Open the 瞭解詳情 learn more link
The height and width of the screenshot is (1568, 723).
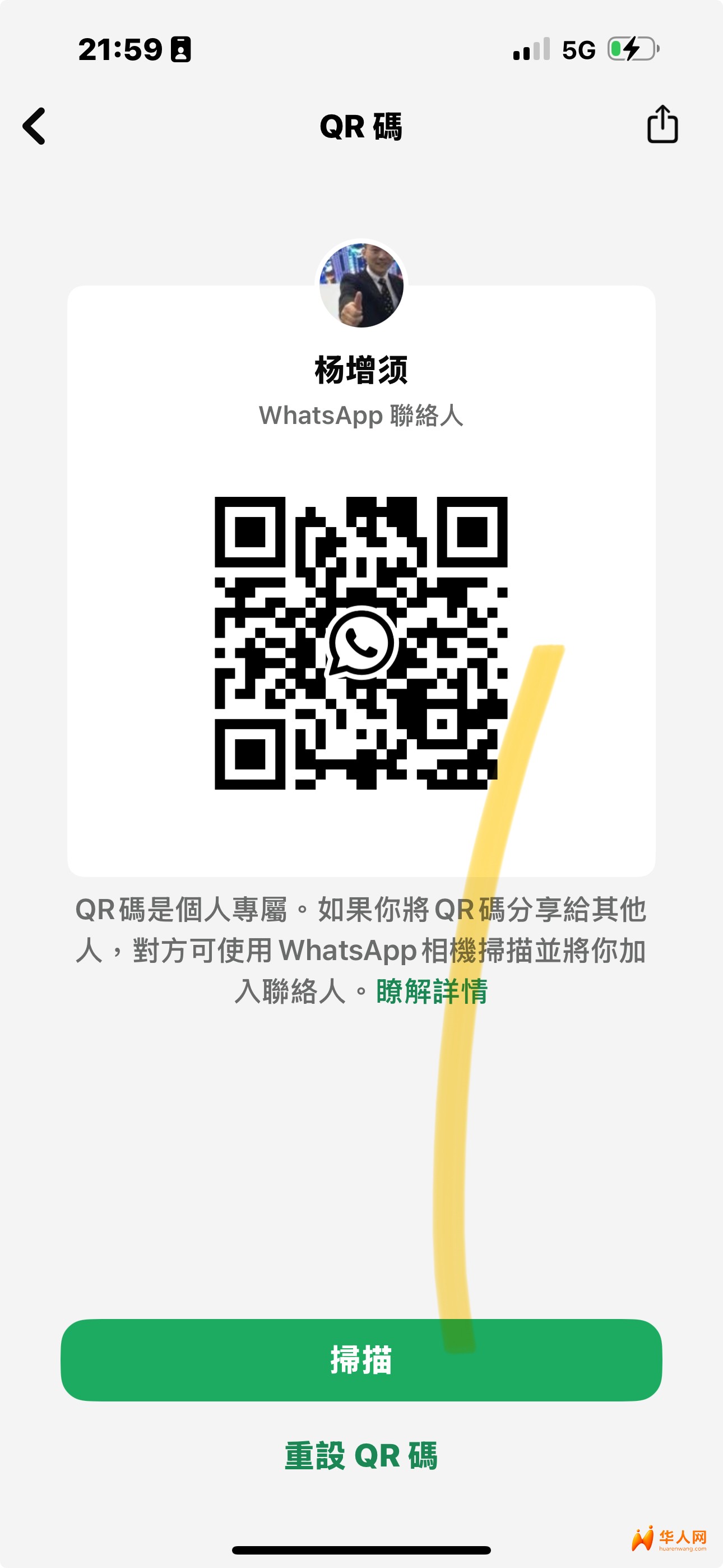pyautogui.click(x=432, y=991)
